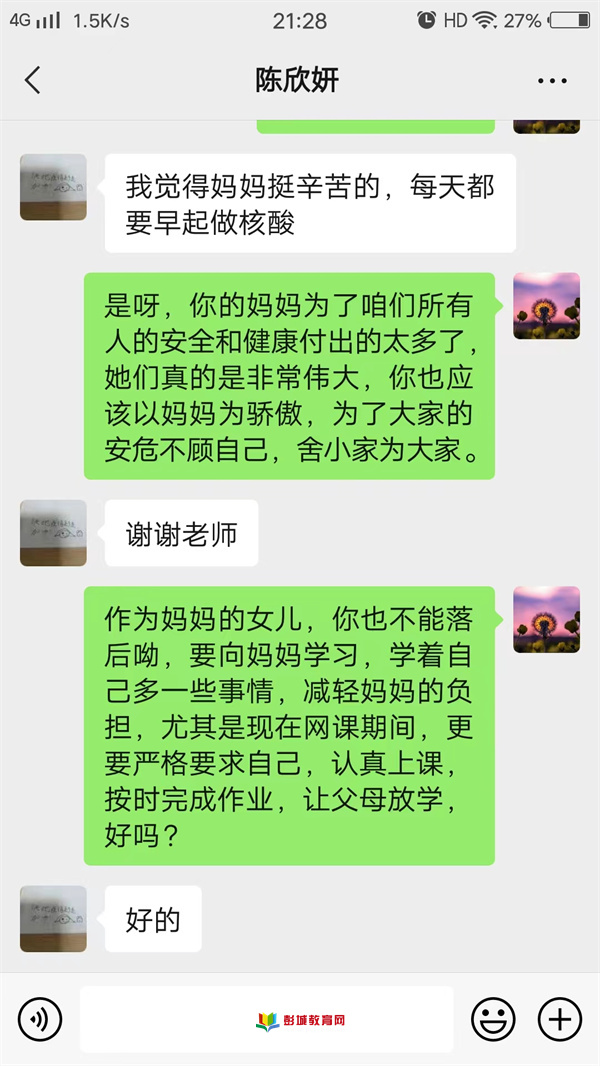Open my avatar beside 作为妈妈的女儿 message
Screen dimensions: 600x1066
tap(546, 619)
